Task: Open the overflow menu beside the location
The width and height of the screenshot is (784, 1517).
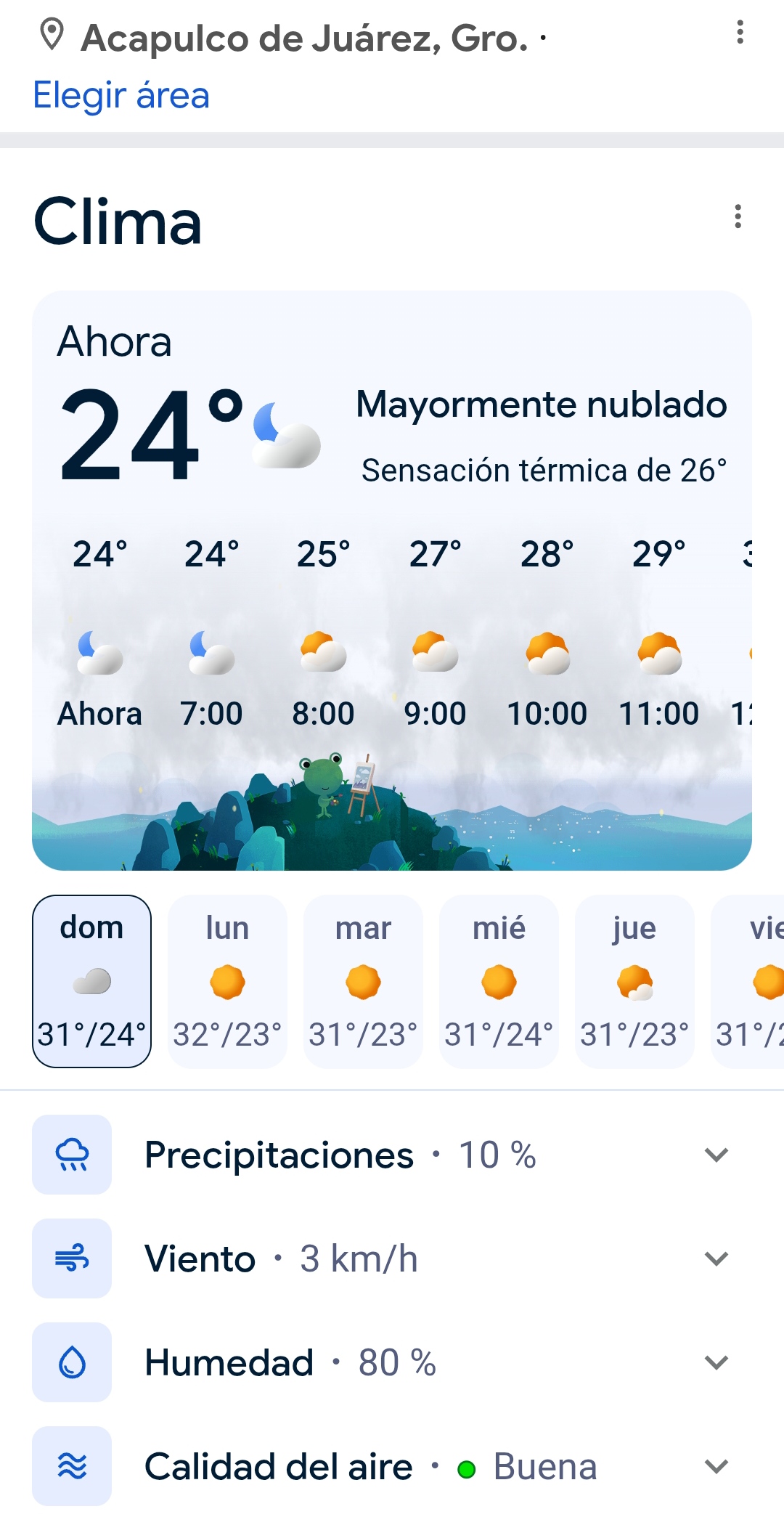Action: coord(740,32)
